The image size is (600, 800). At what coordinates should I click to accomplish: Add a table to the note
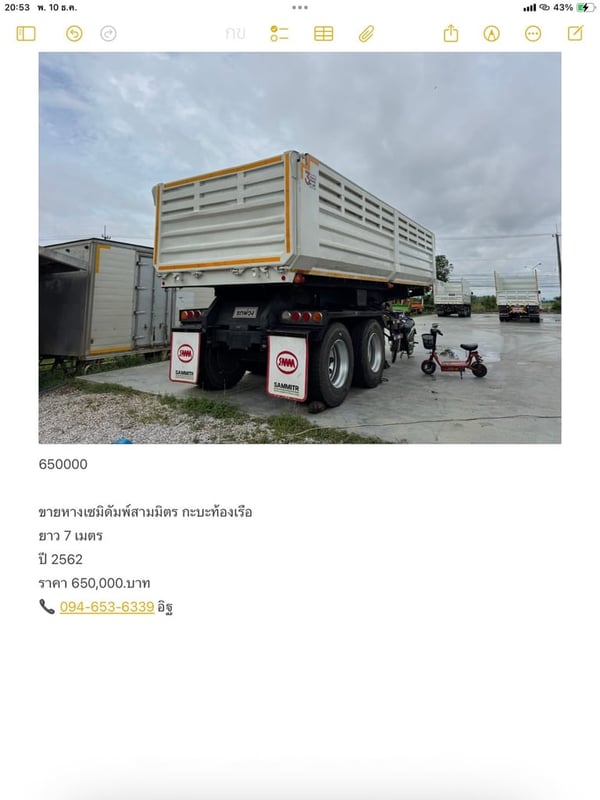(323, 33)
